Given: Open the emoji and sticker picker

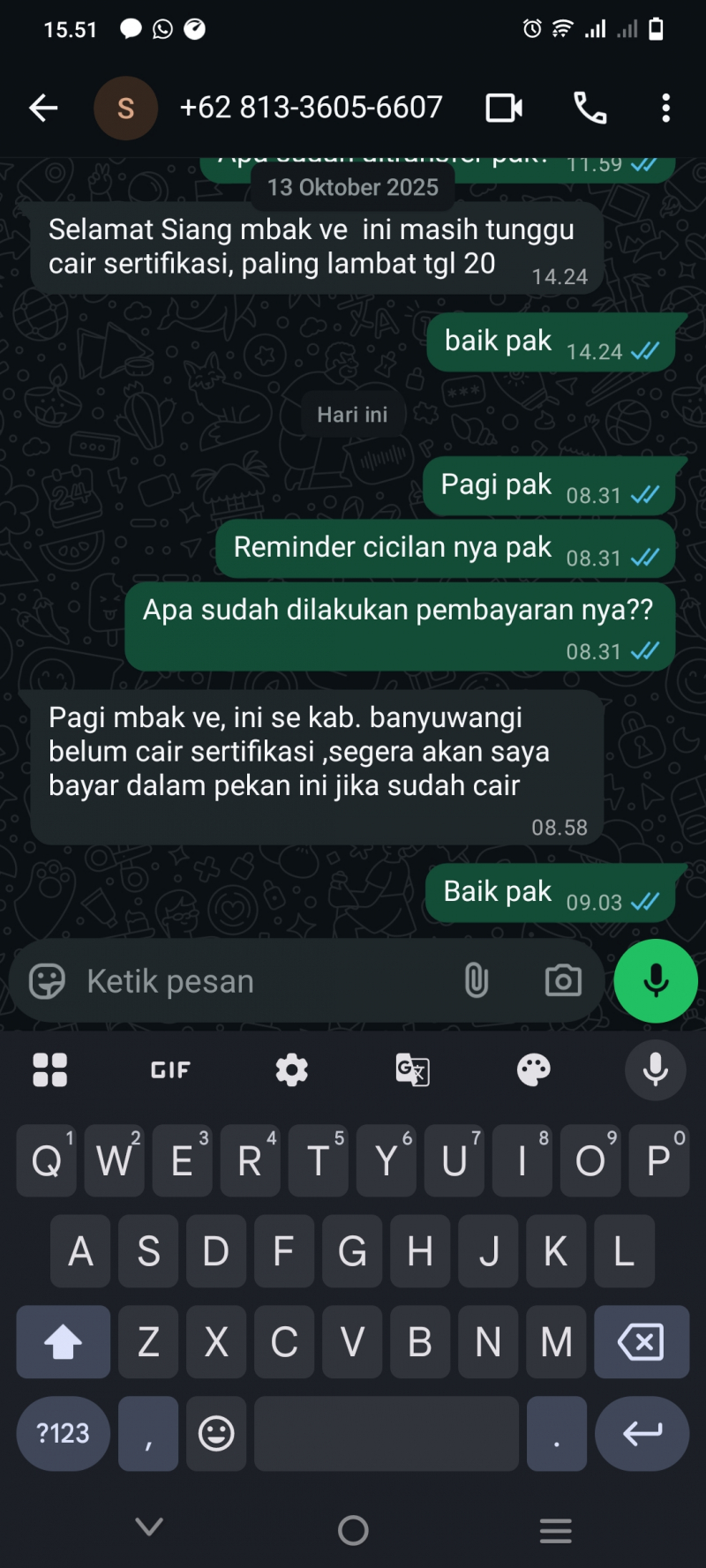Looking at the screenshot, I should (47, 981).
